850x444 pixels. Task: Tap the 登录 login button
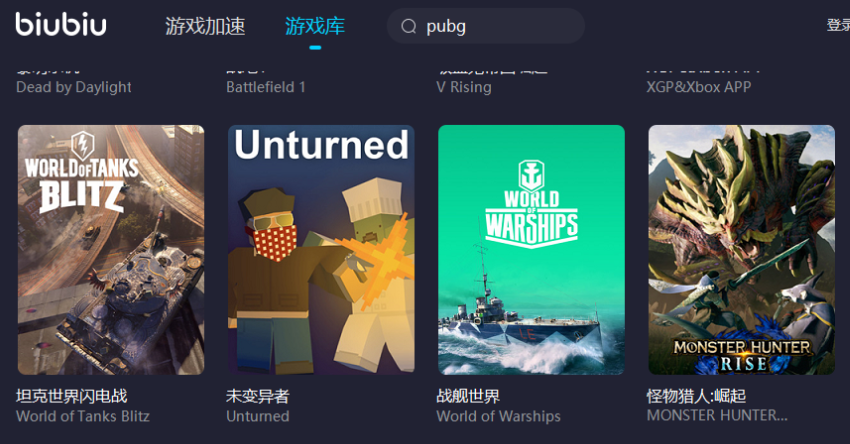click(x=837, y=26)
